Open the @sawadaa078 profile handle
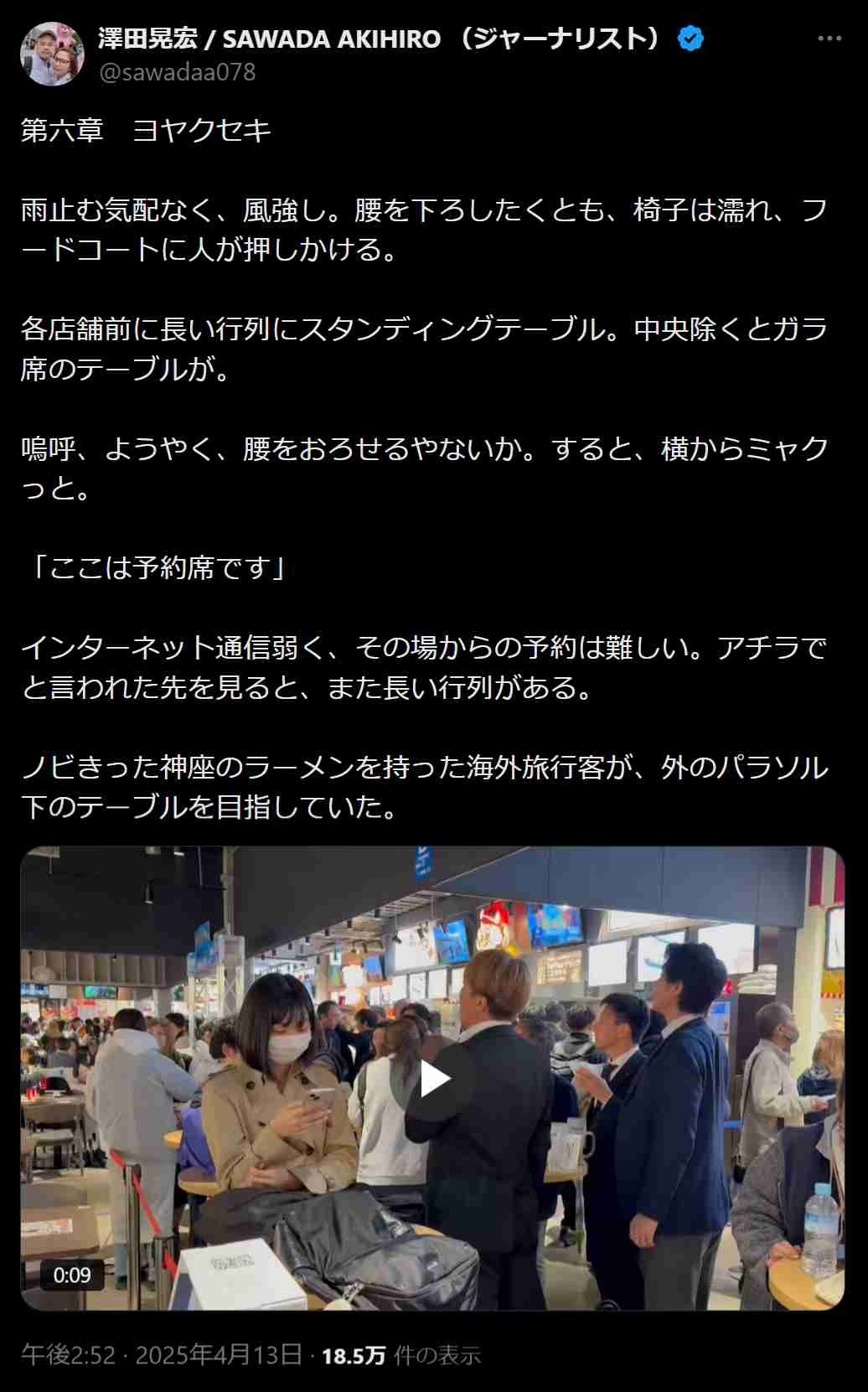The width and height of the screenshot is (868, 1392). coord(178,73)
